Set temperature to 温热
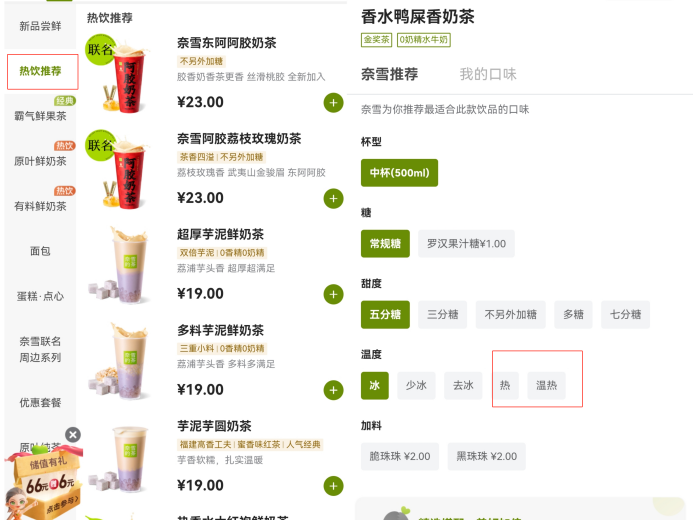 tap(546, 385)
